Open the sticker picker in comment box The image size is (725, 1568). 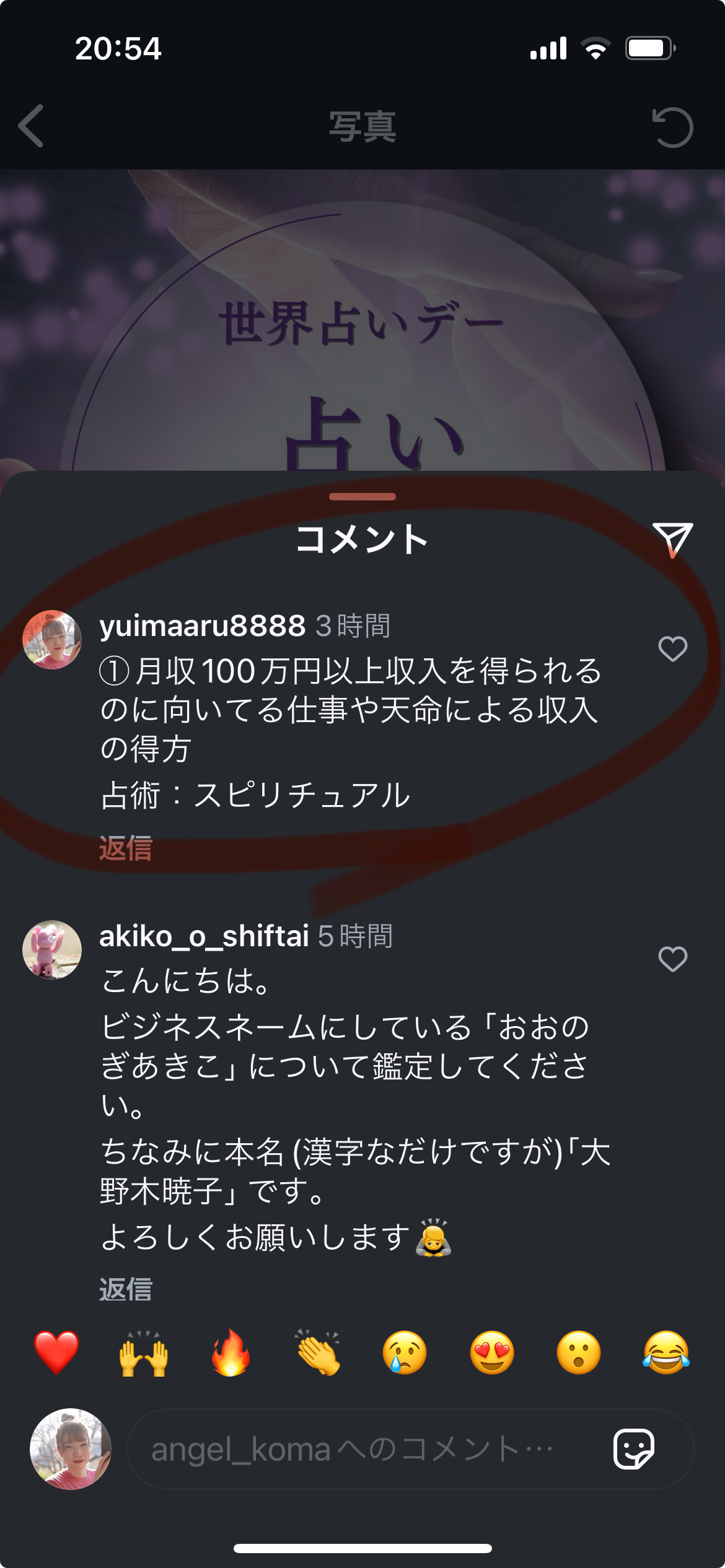click(x=634, y=1449)
